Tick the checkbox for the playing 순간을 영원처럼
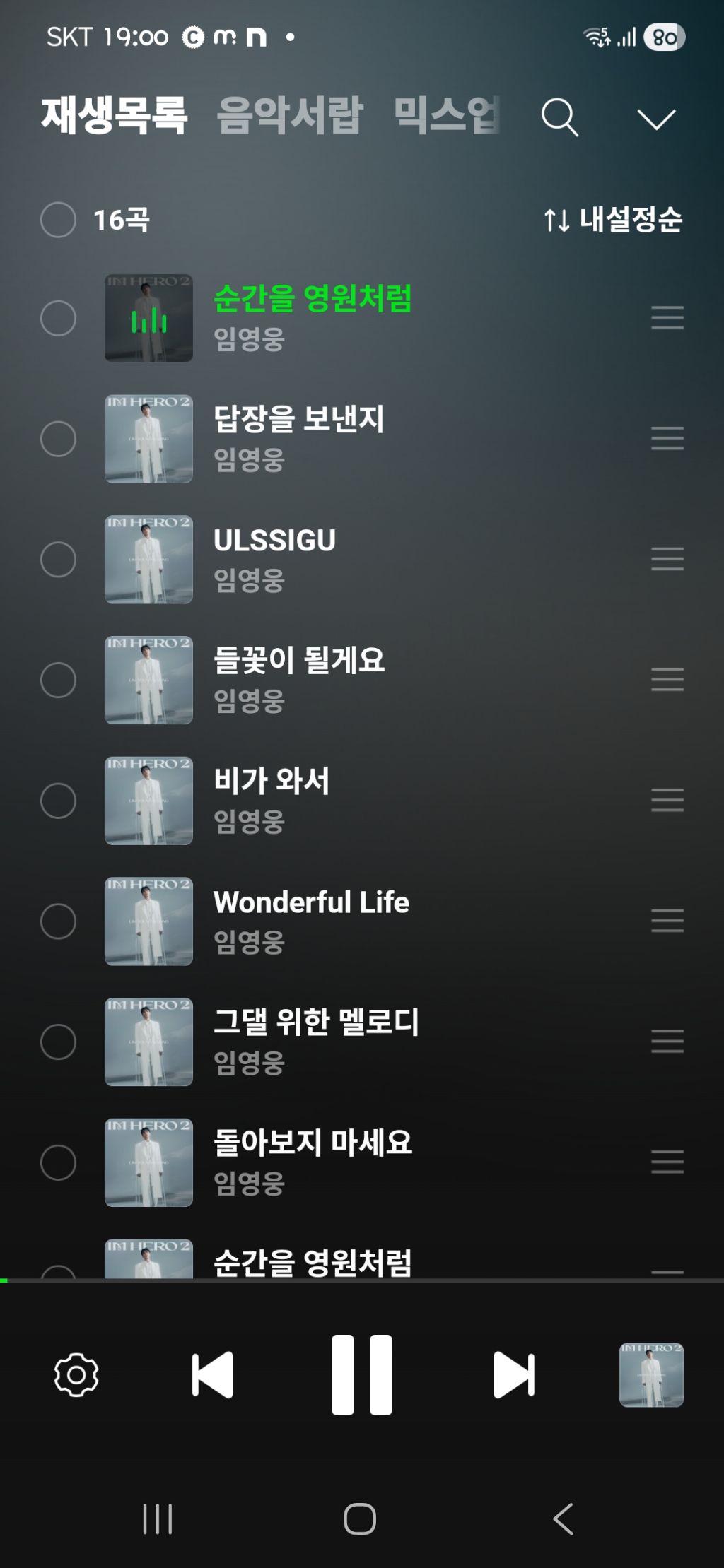 [x=58, y=318]
